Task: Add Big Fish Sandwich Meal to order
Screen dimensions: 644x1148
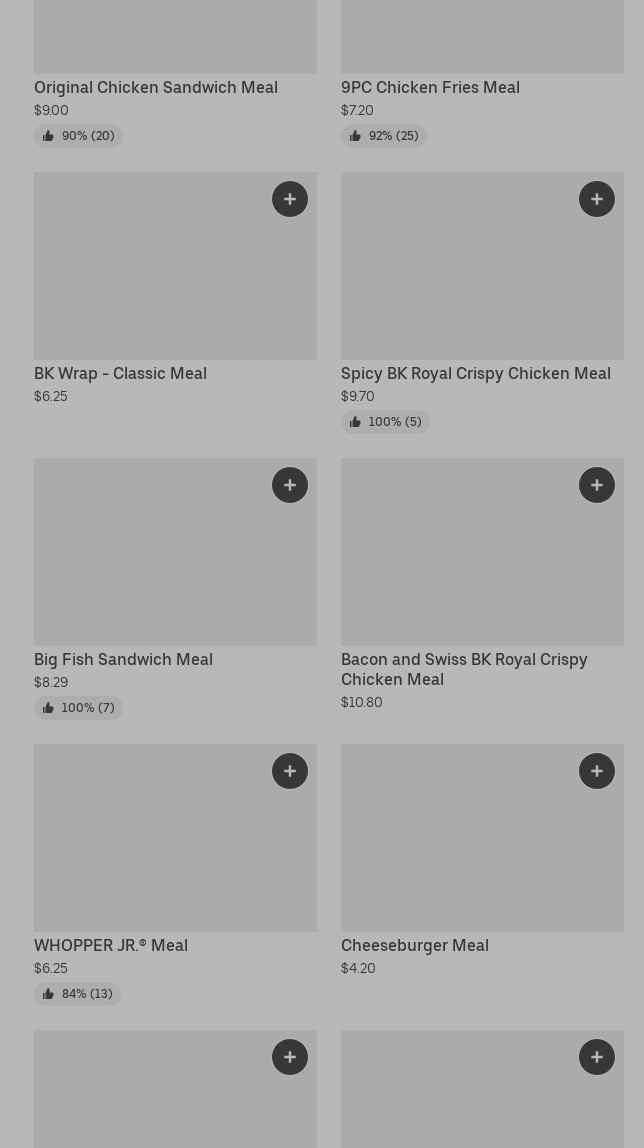Action: [x=290, y=485]
